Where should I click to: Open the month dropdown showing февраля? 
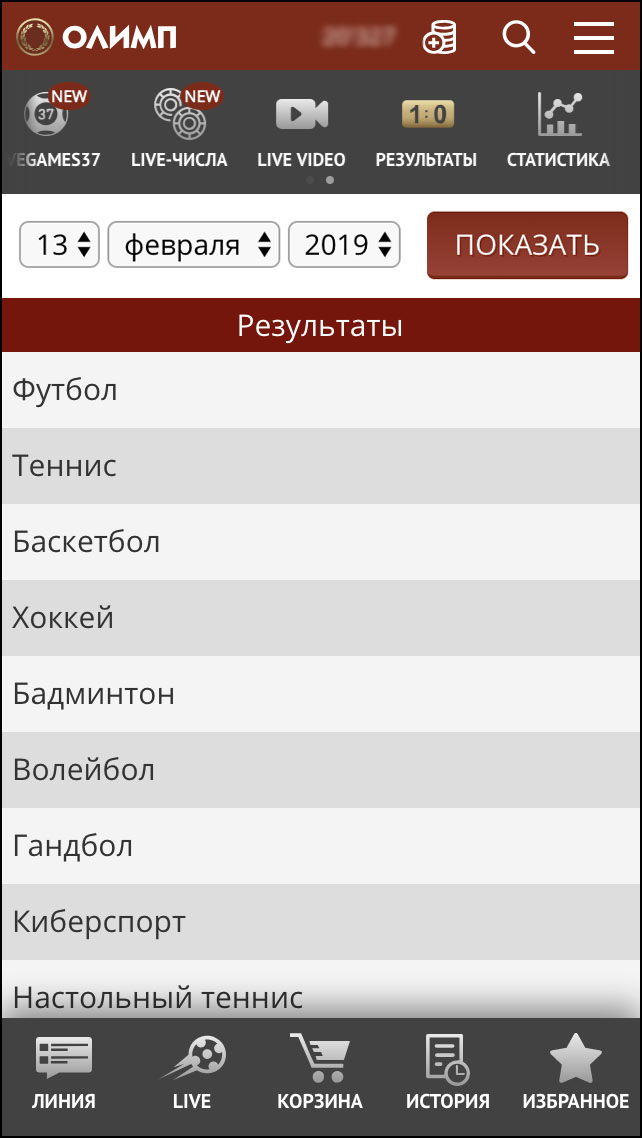point(193,245)
